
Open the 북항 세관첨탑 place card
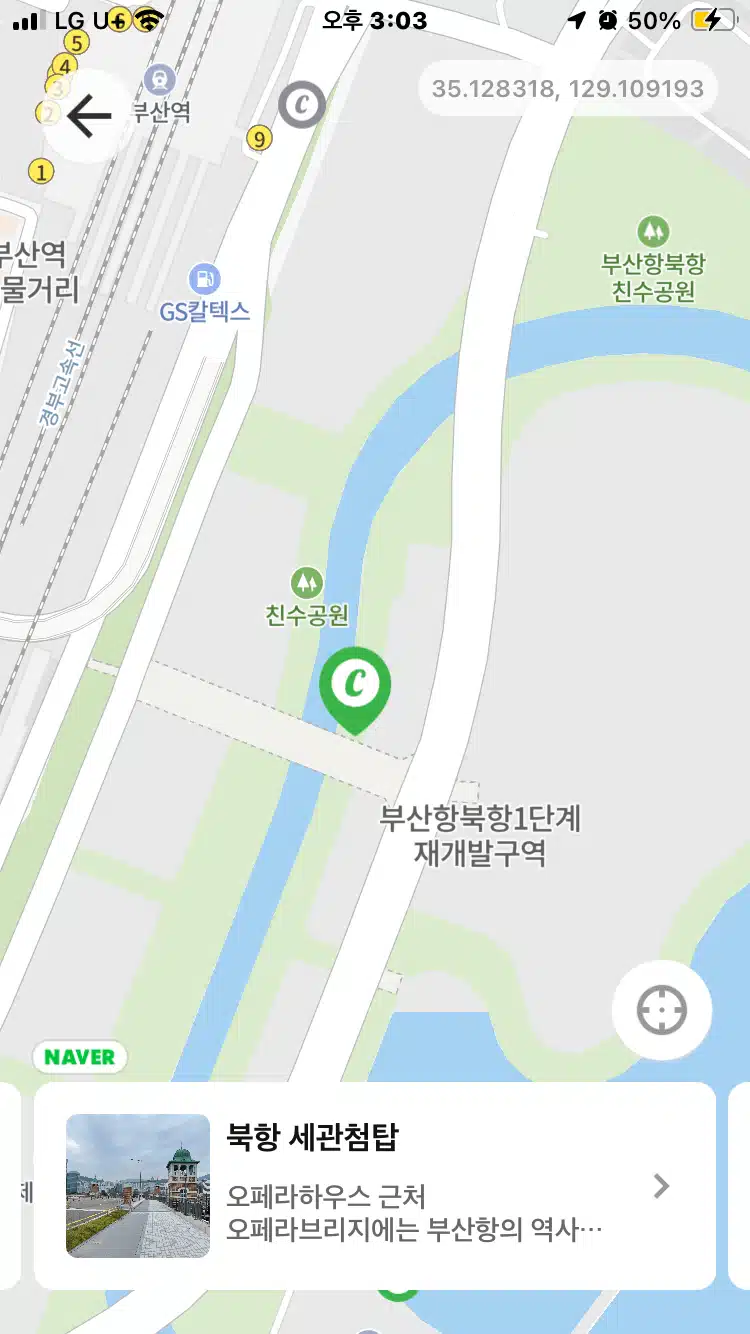point(375,1185)
